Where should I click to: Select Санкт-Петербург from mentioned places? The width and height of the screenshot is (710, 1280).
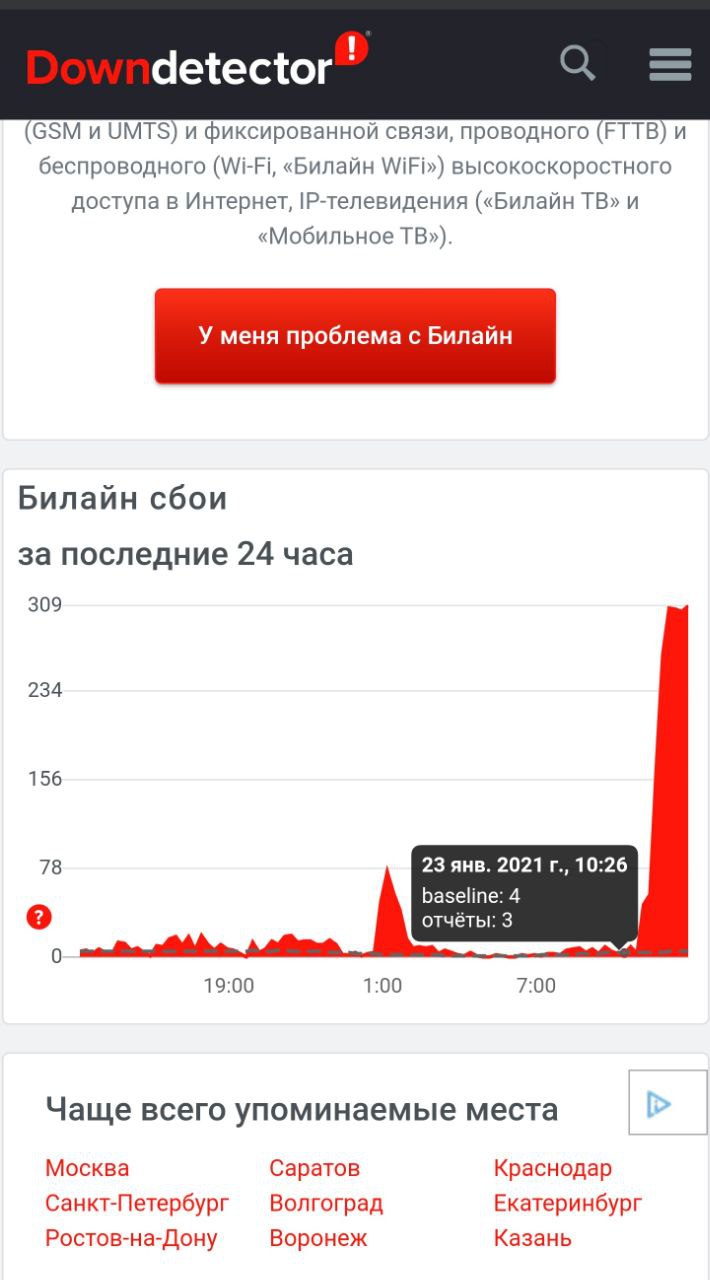coord(137,1203)
